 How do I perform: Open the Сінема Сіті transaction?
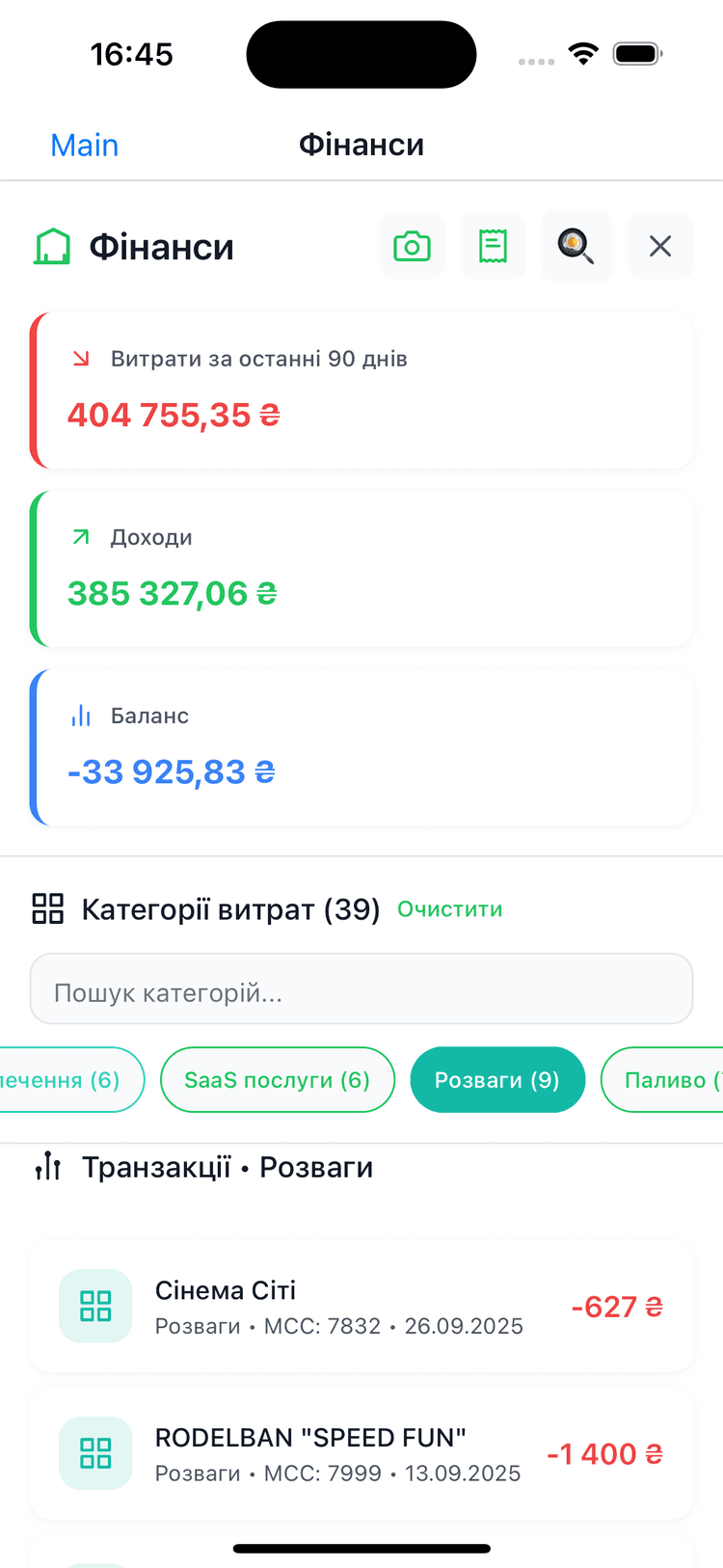361,1307
